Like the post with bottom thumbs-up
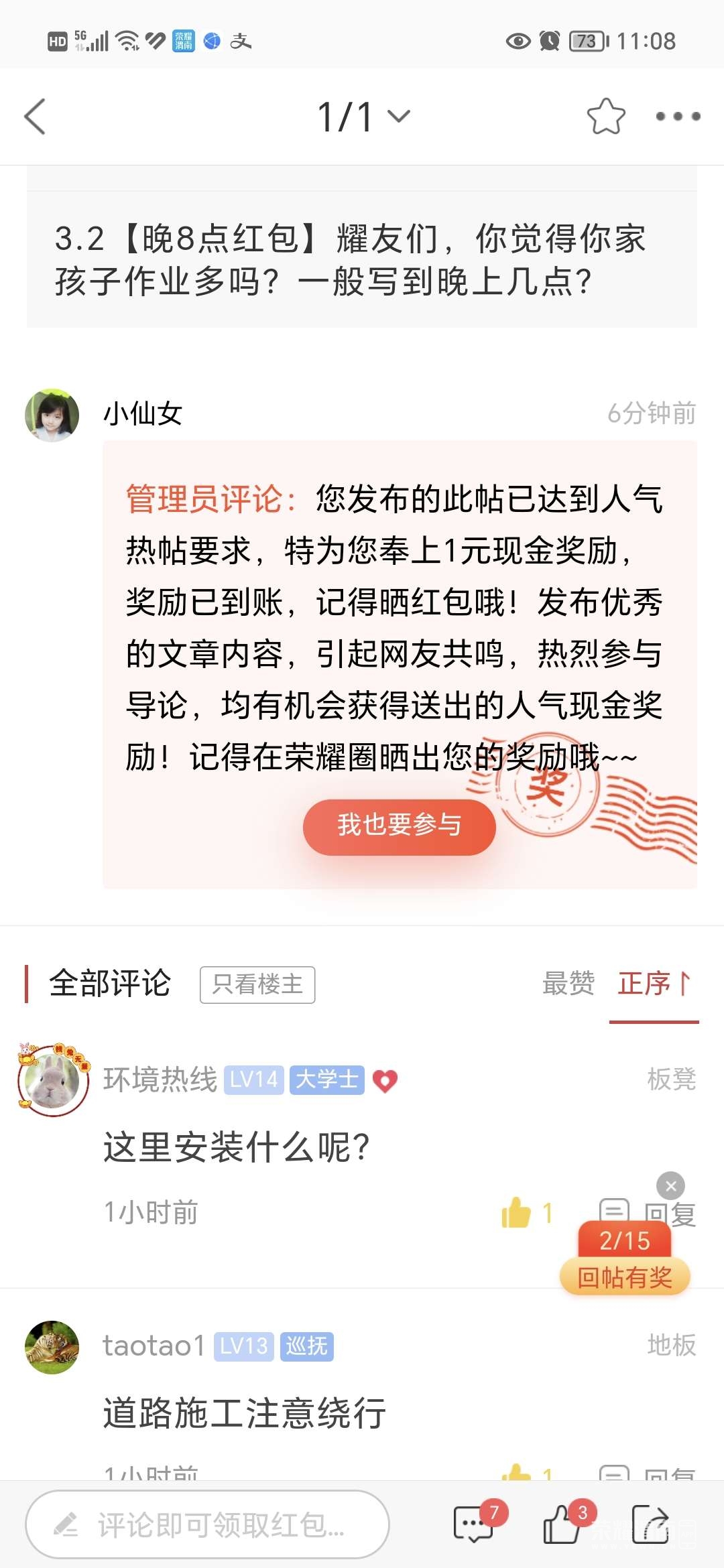The height and width of the screenshot is (1568, 724). pyautogui.click(x=562, y=1524)
